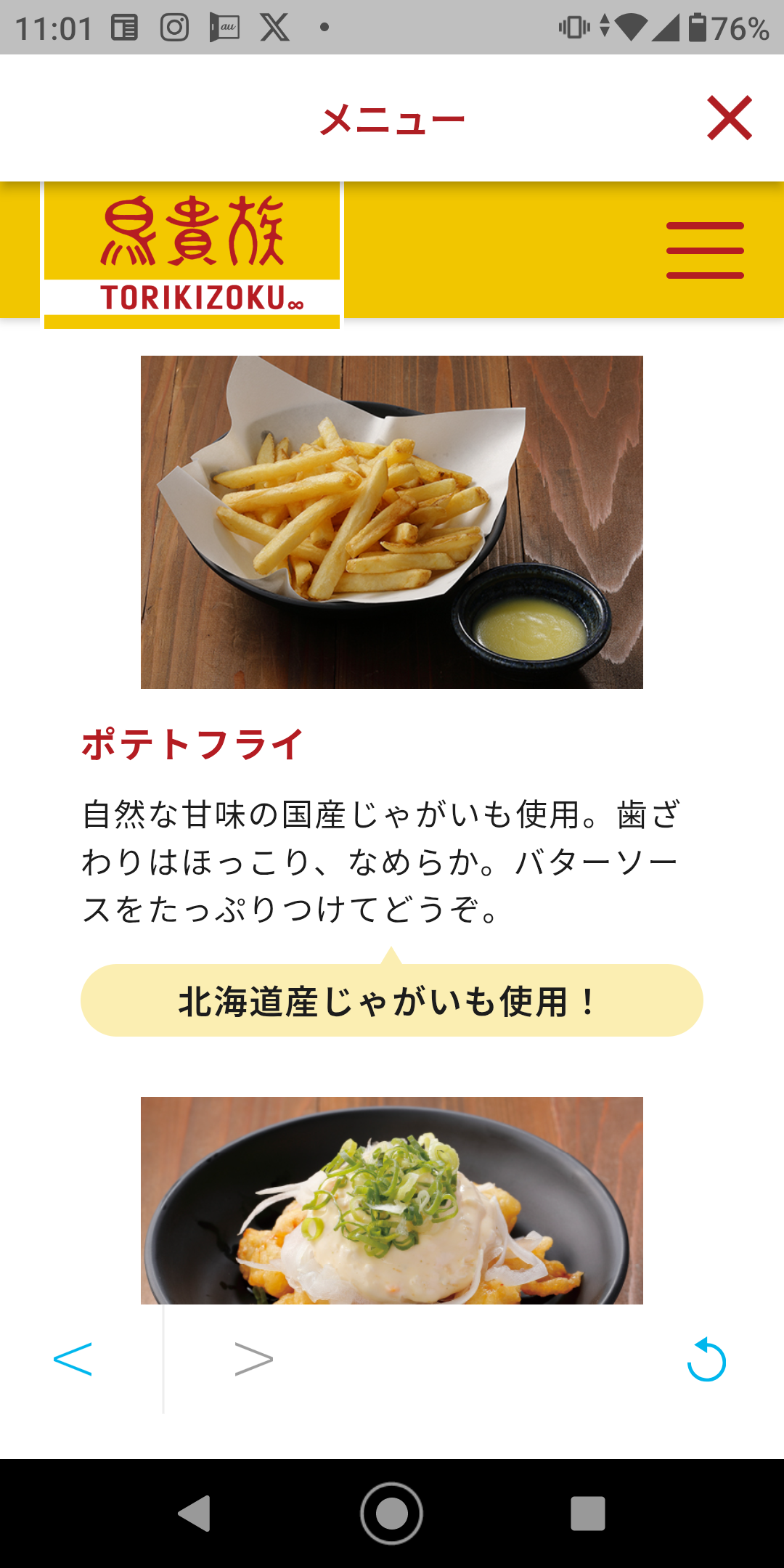Viewport: 784px width, 1568px height.
Task: Tap the Android system back button
Action: click(x=195, y=1514)
